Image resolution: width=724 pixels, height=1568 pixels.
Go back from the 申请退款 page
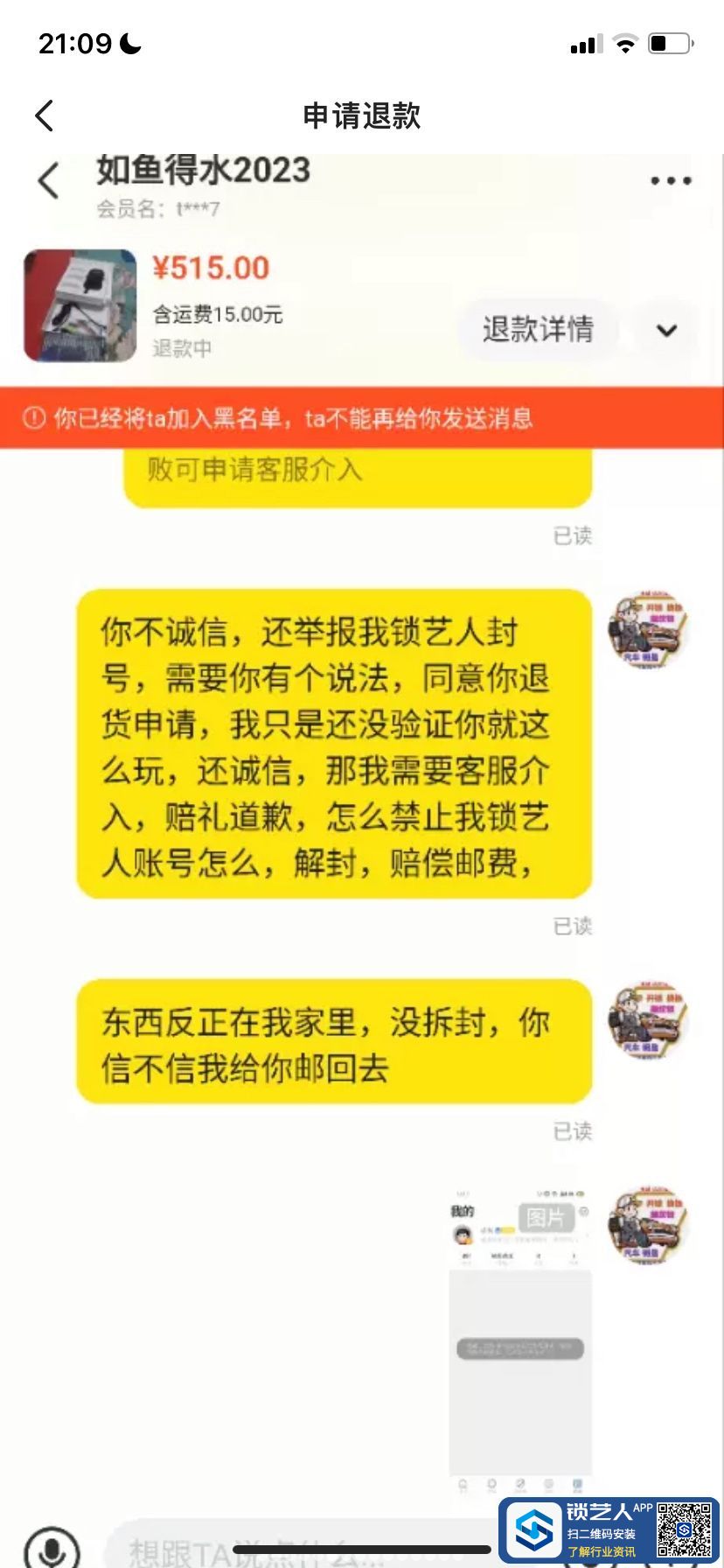[x=45, y=115]
